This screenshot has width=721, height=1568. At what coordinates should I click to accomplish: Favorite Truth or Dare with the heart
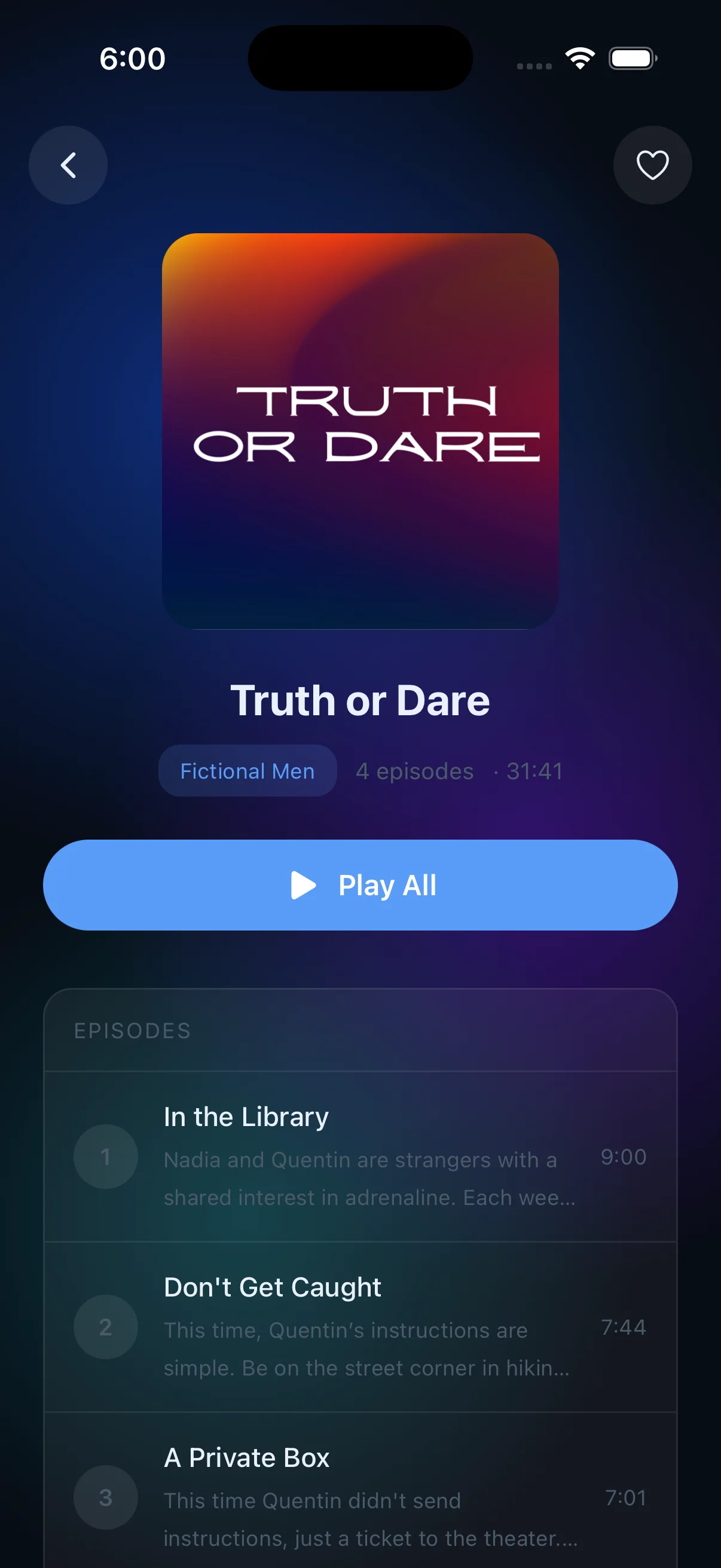point(652,165)
